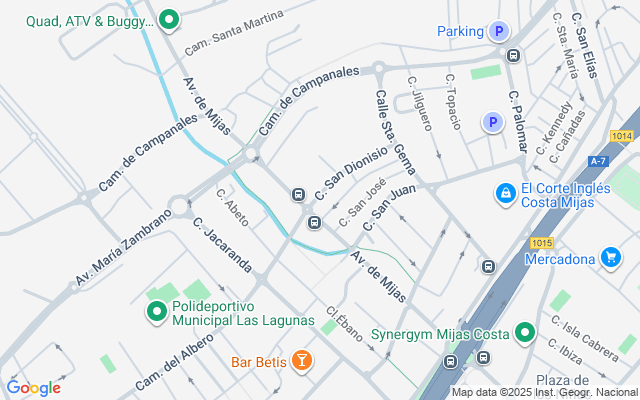Open the Quad, ATV & Buggy place marker
The width and height of the screenshot is (640, 400).
click(x=169, y=19)
